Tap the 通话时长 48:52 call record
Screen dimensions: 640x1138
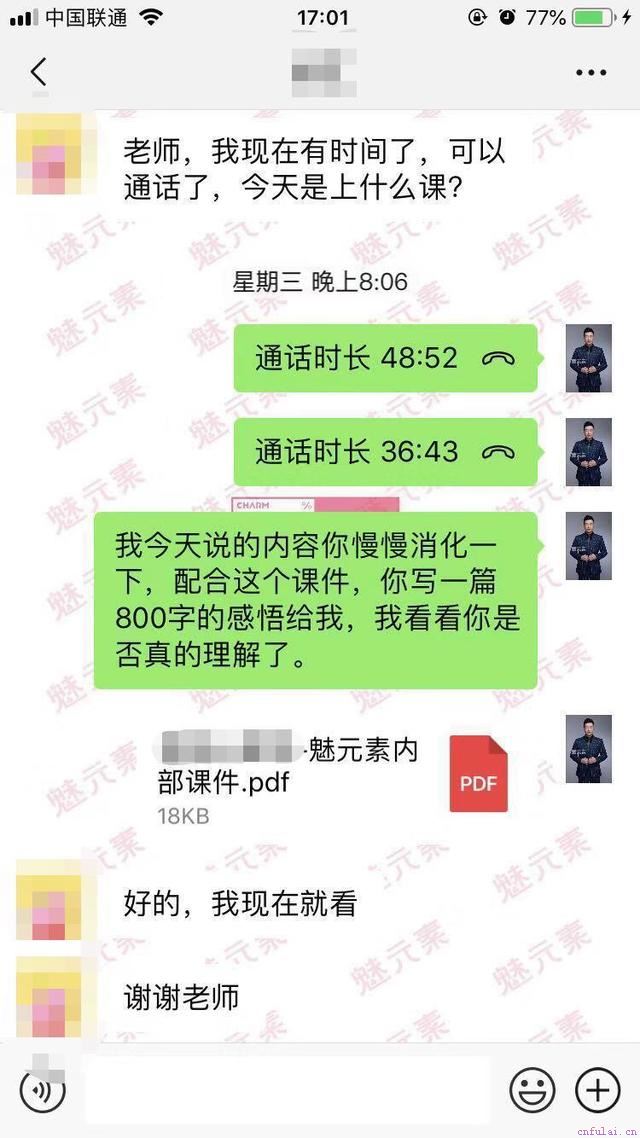tap(385, 358)
